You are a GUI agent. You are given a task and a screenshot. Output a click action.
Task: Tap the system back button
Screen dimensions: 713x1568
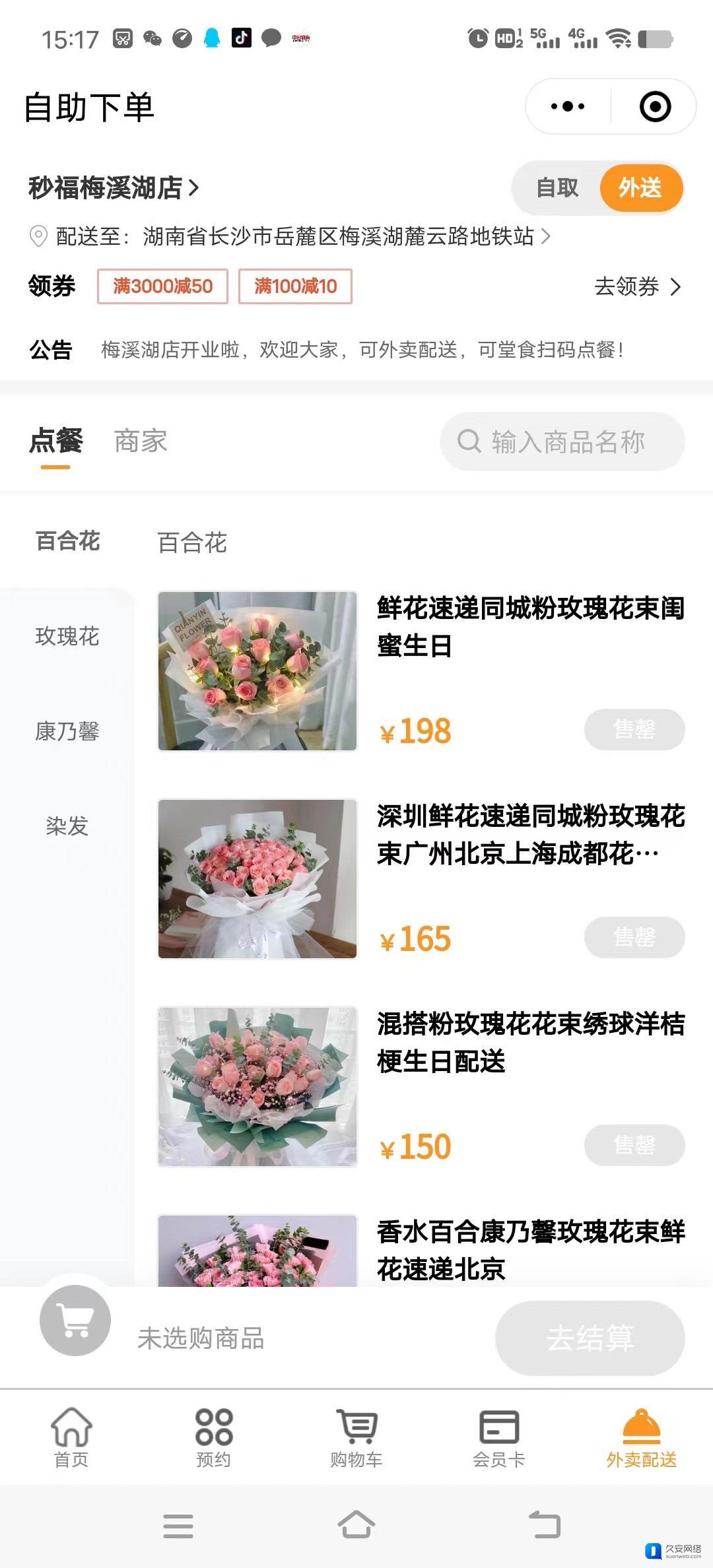click(545, 1525)
